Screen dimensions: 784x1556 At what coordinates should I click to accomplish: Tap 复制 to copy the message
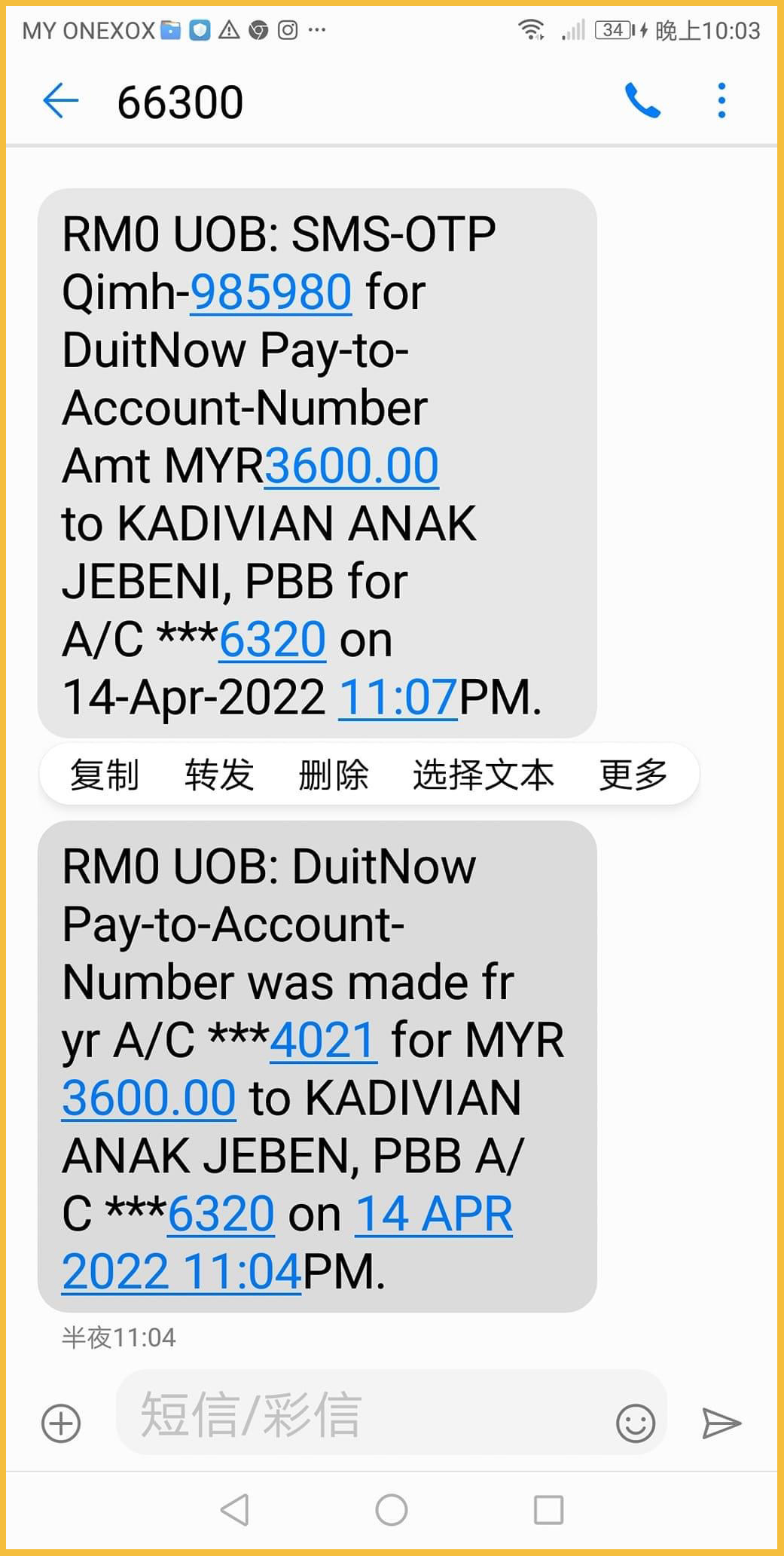point(105,775)
